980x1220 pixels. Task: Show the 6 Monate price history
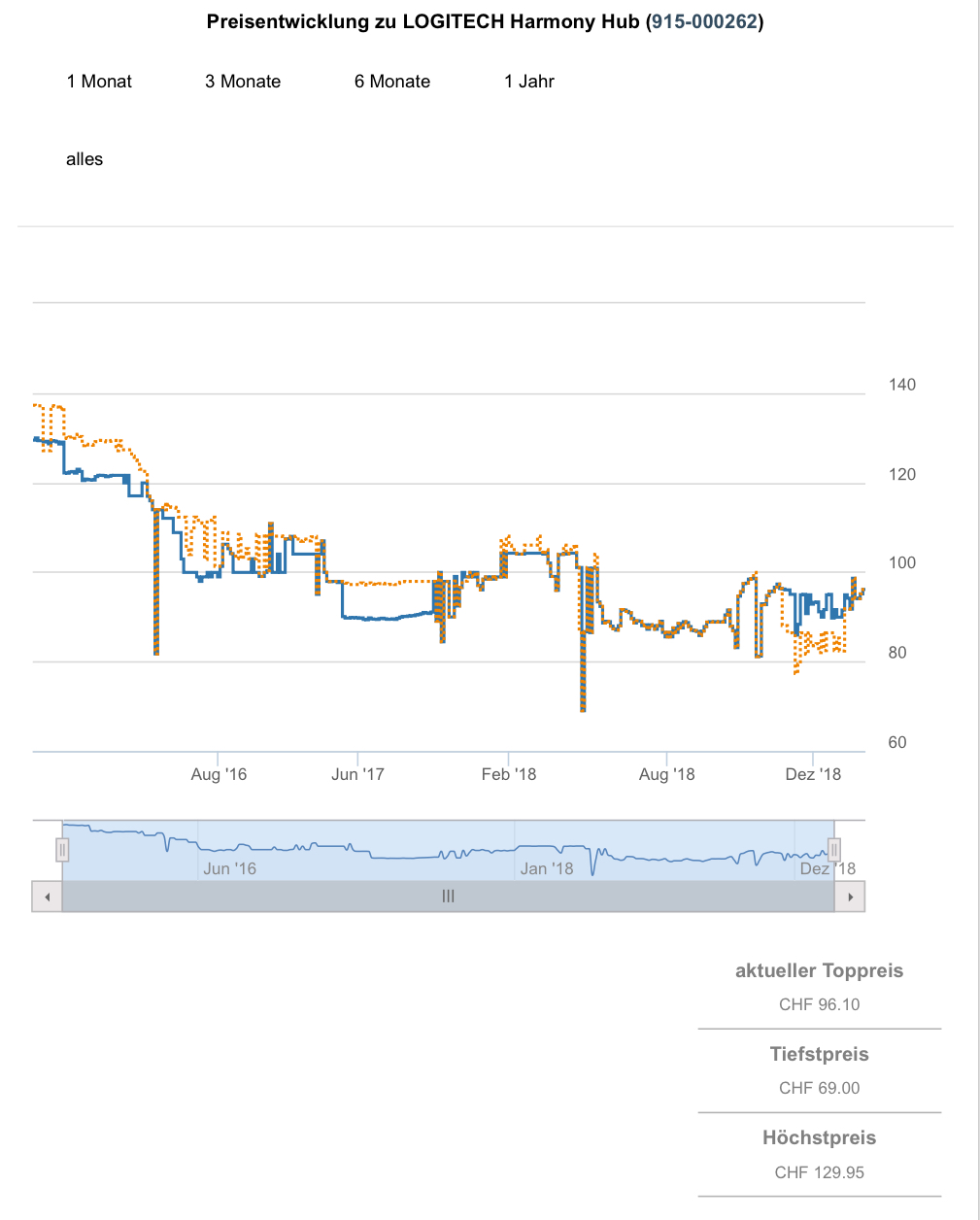tap(392, 82)
